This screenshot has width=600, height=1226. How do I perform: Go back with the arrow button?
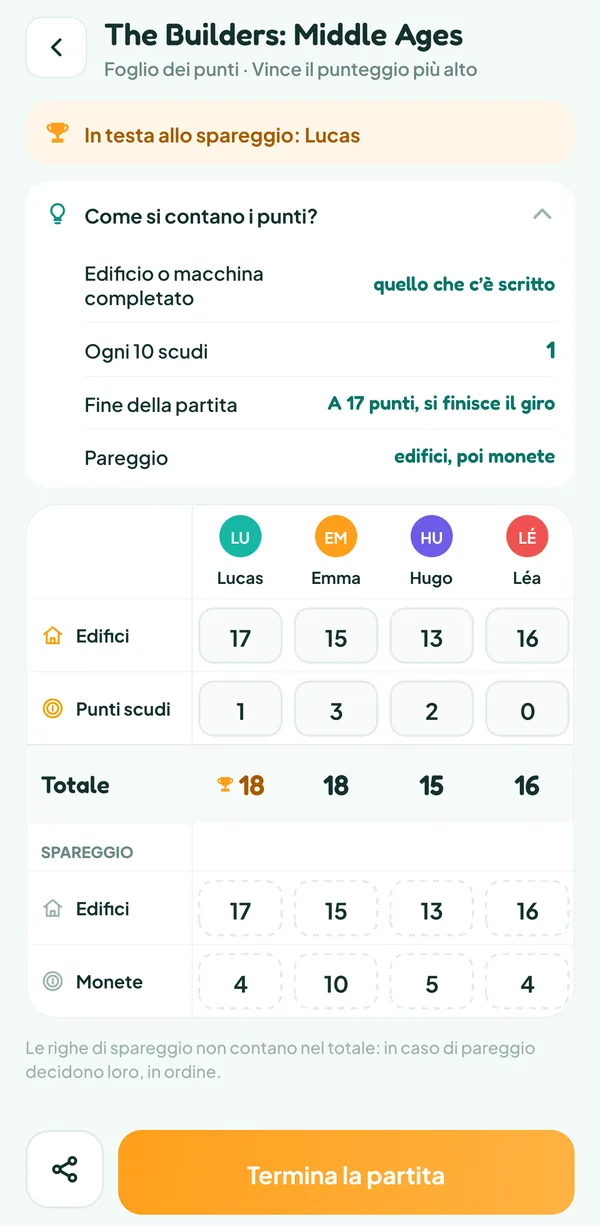[56, 47]
